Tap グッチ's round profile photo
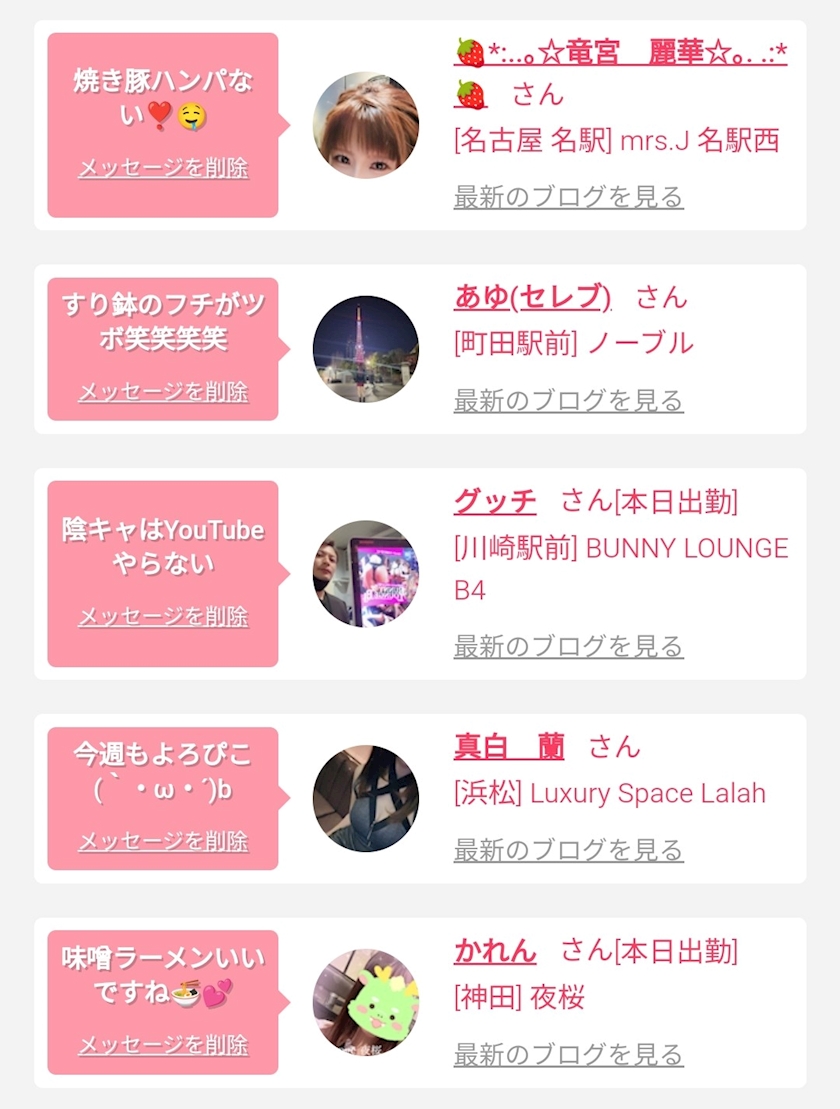Image resolution: width=840 pixels, height=1109 pixels. 366,574
